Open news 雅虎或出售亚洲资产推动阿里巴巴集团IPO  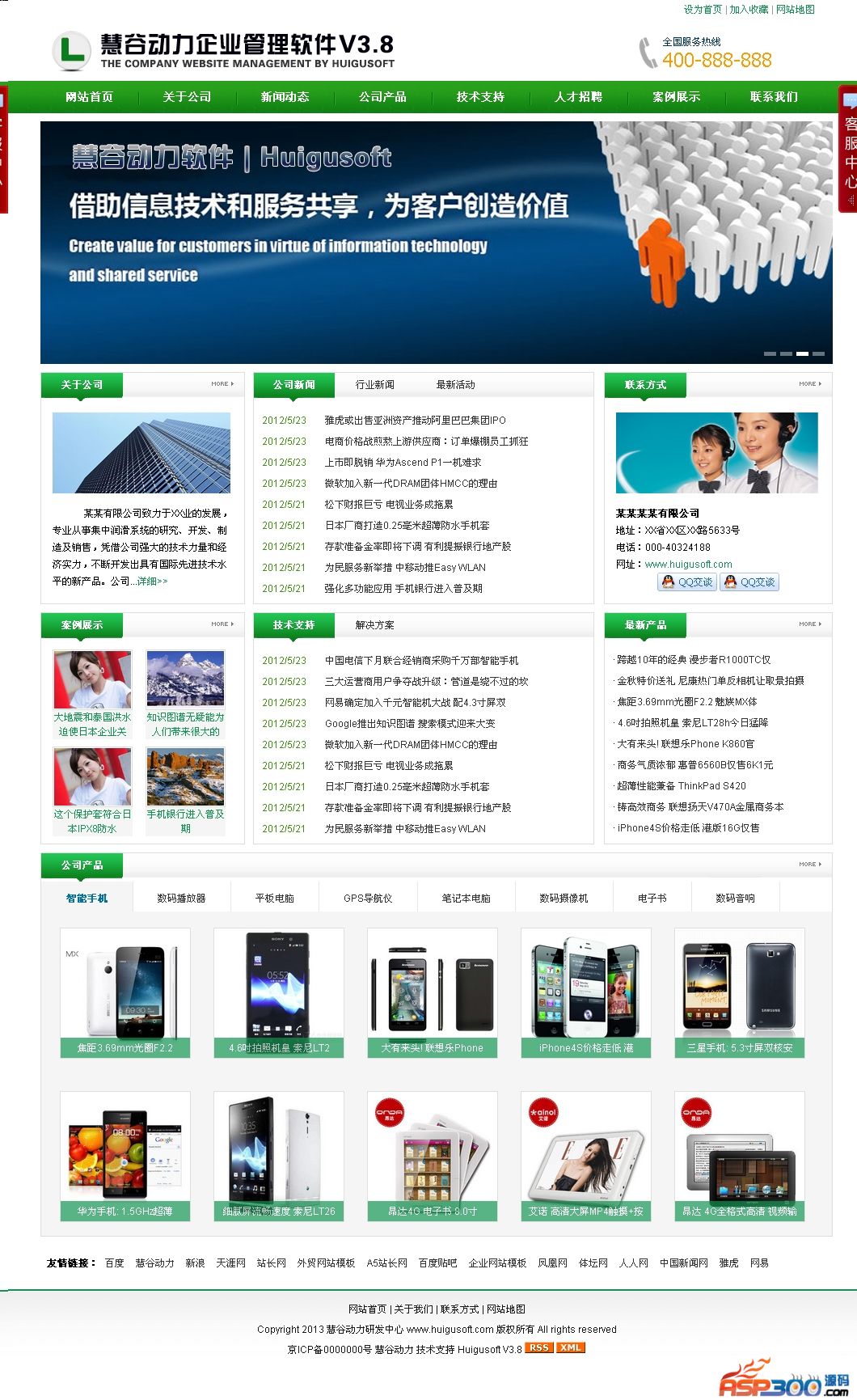pyautogui.click(x=415, y=421)
